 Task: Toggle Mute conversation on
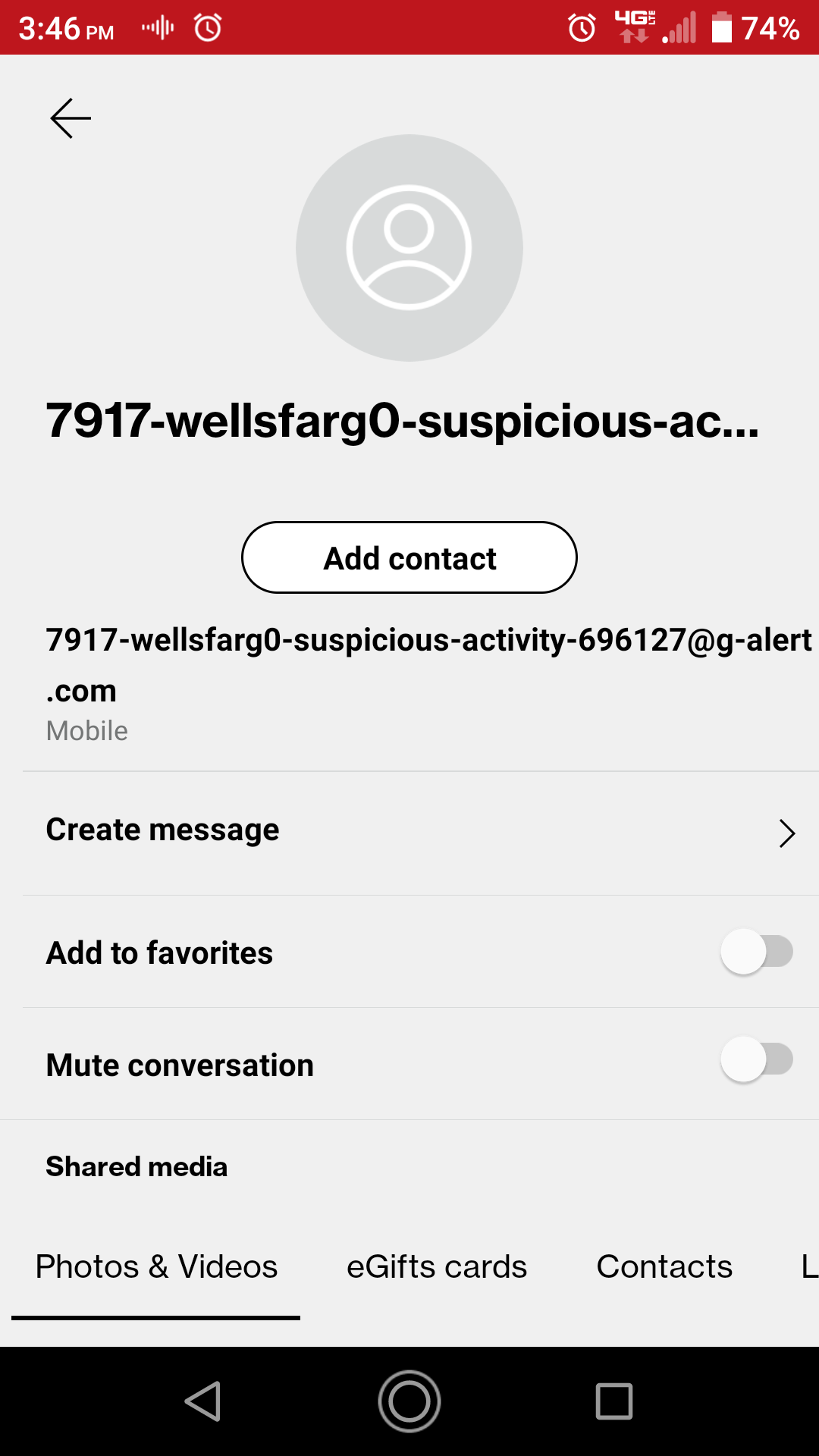point(757,1059)
